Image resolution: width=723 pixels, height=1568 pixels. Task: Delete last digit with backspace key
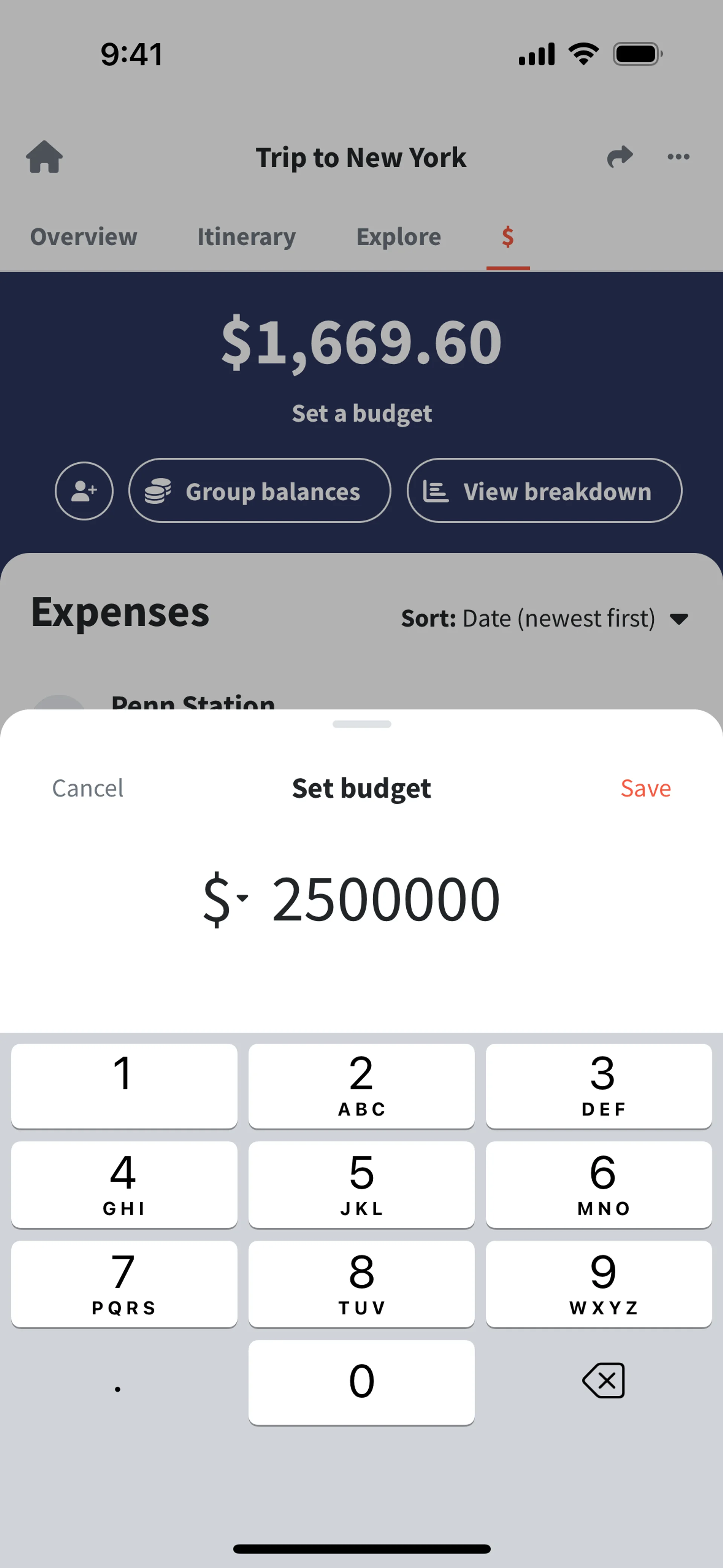603,1380
